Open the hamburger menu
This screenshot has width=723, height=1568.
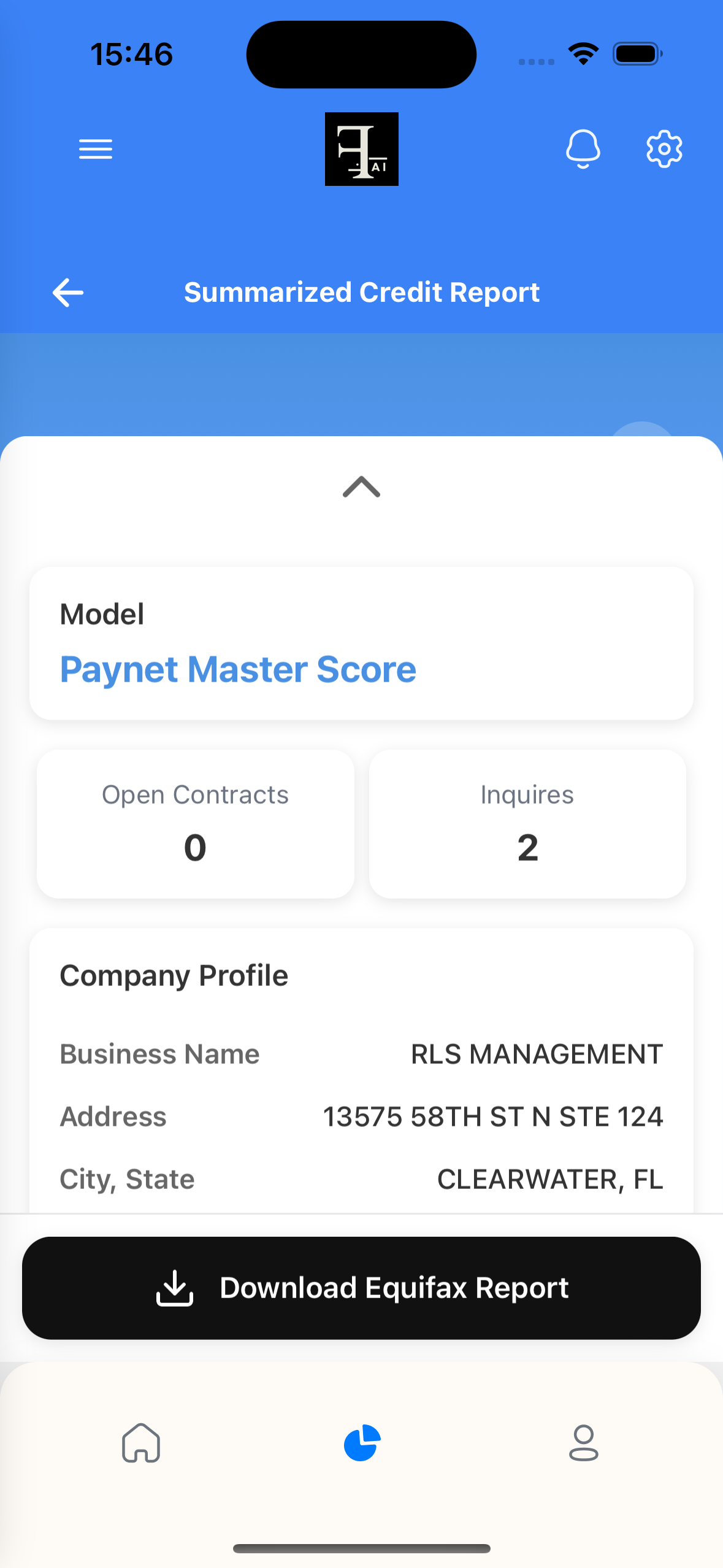[96, 149]
